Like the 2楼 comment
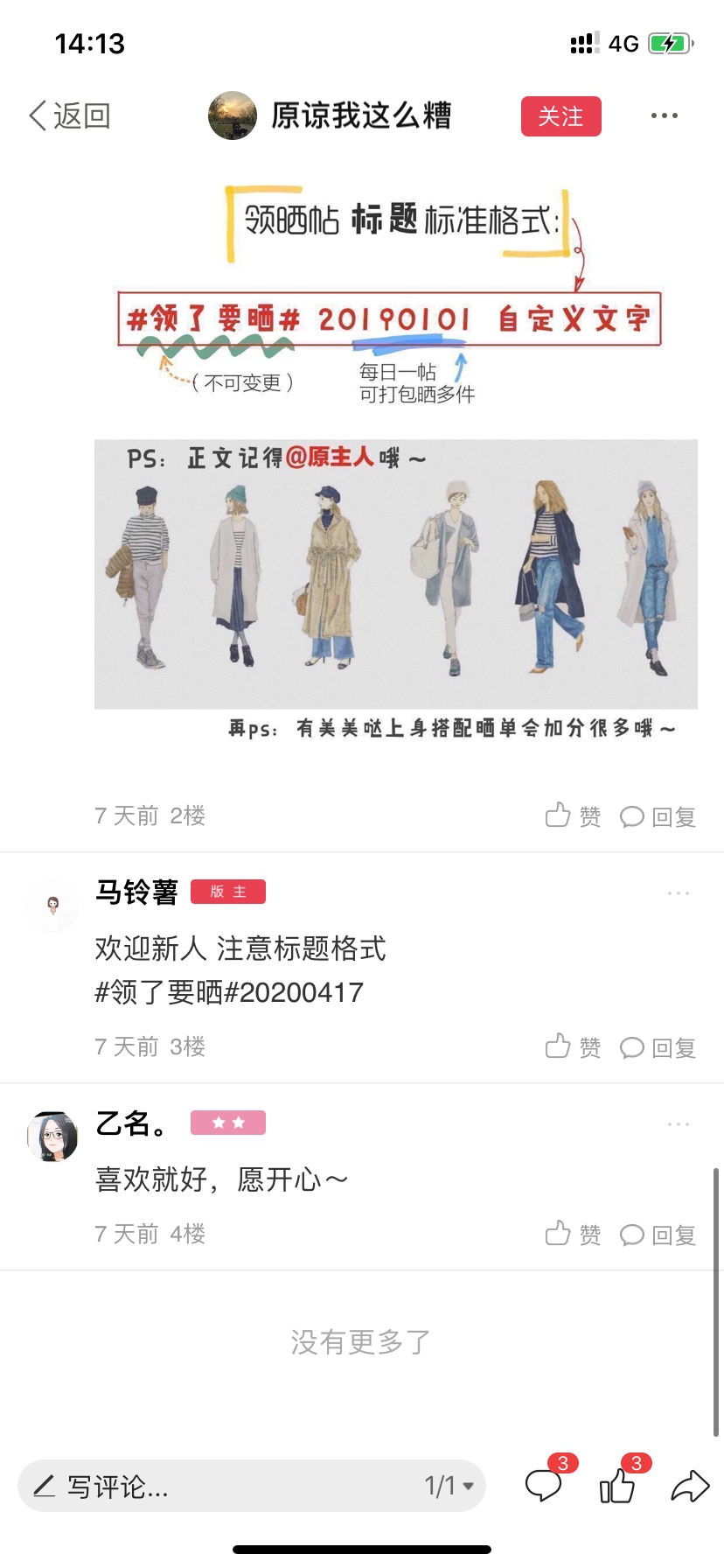Screen dimensions: 724x1568 click(573, 816)
